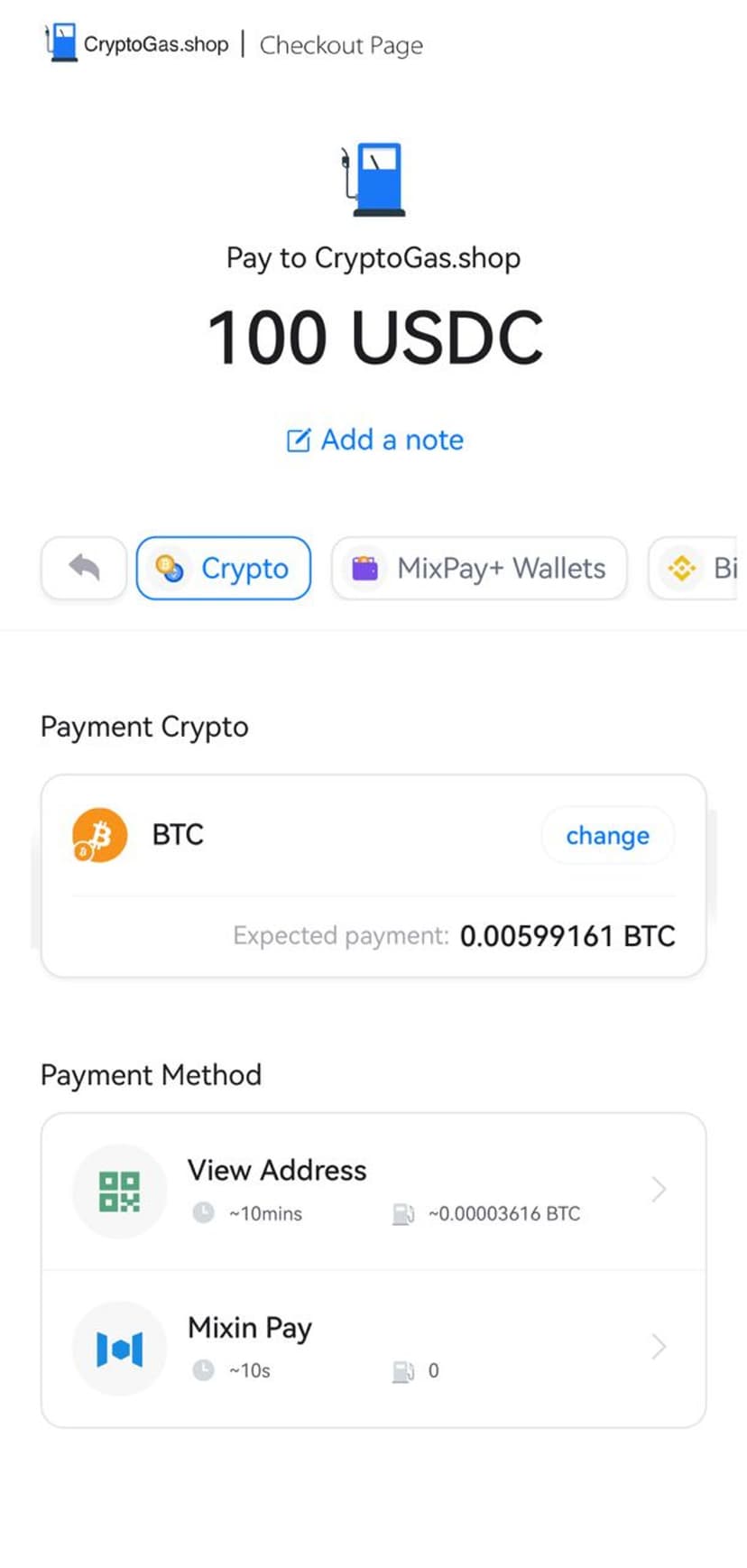Change the BTC payment crypto
The image size is (747, 1568).
(607, 835)
